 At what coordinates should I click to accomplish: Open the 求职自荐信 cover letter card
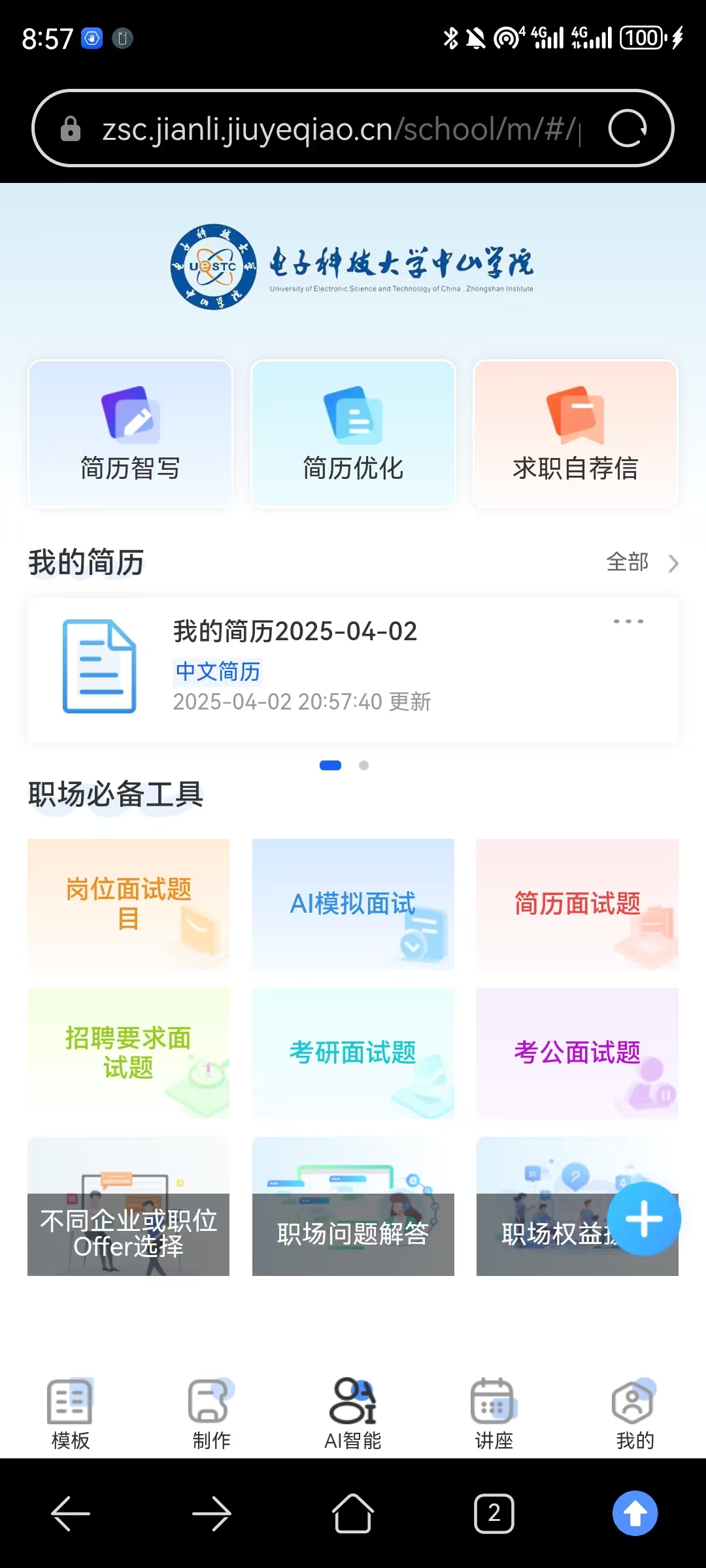click(x=575, y=434)
